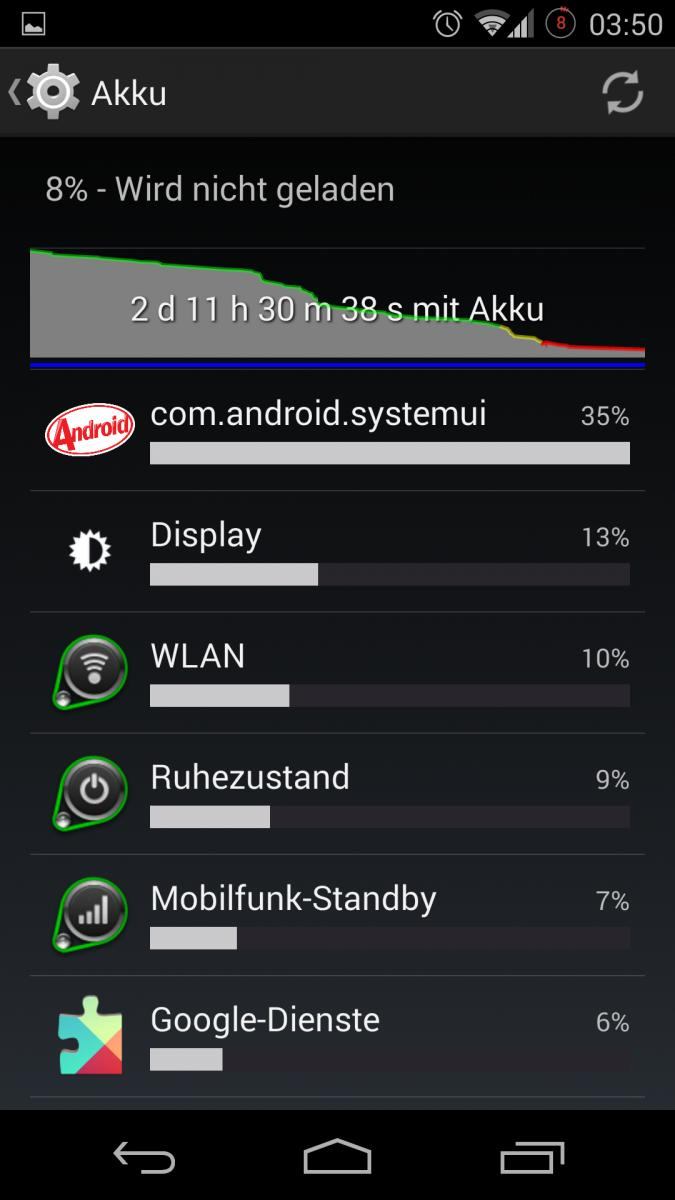Select the Ruhezustand entry
This screenshot has width=675, height=1200.
point(337,794)
